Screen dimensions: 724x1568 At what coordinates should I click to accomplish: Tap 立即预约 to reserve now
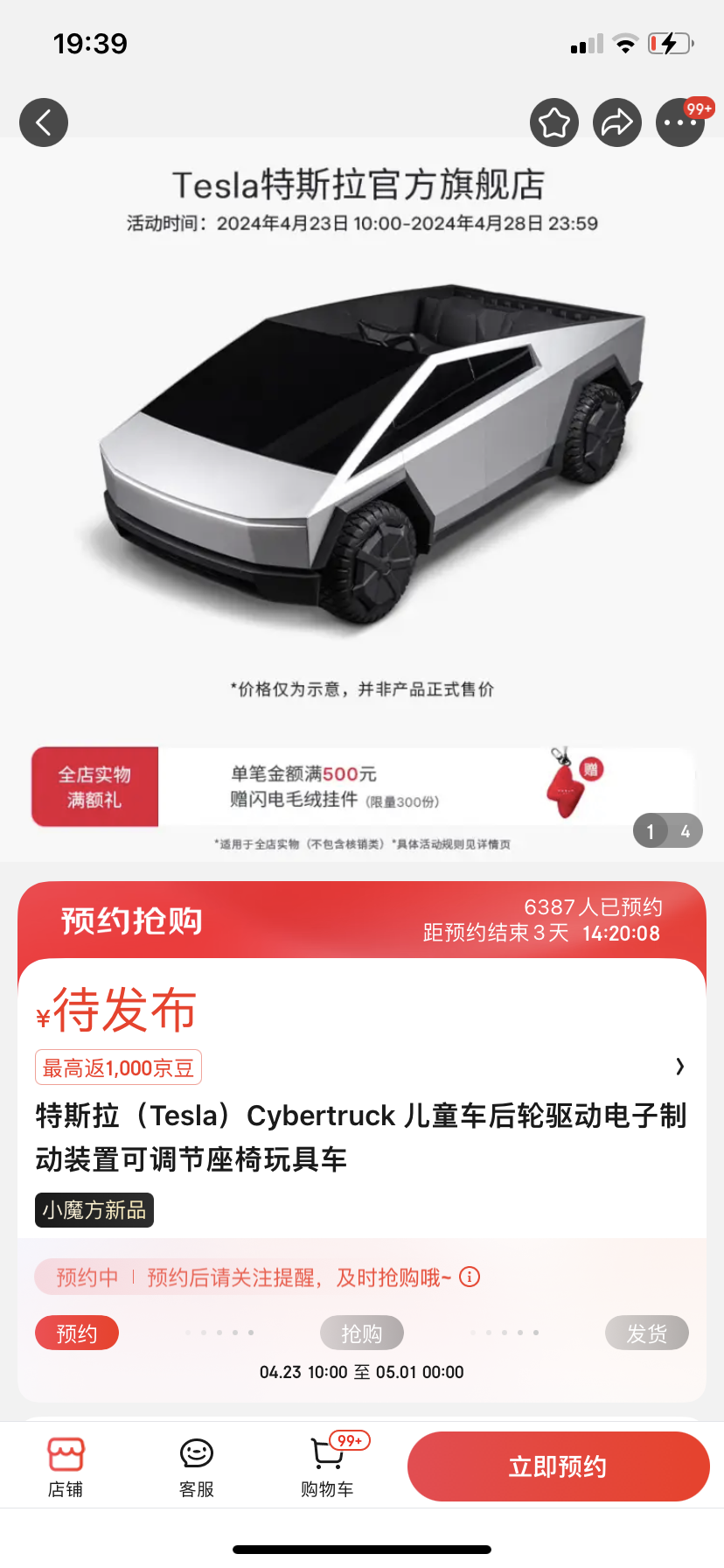click(x=558, y=1466)
